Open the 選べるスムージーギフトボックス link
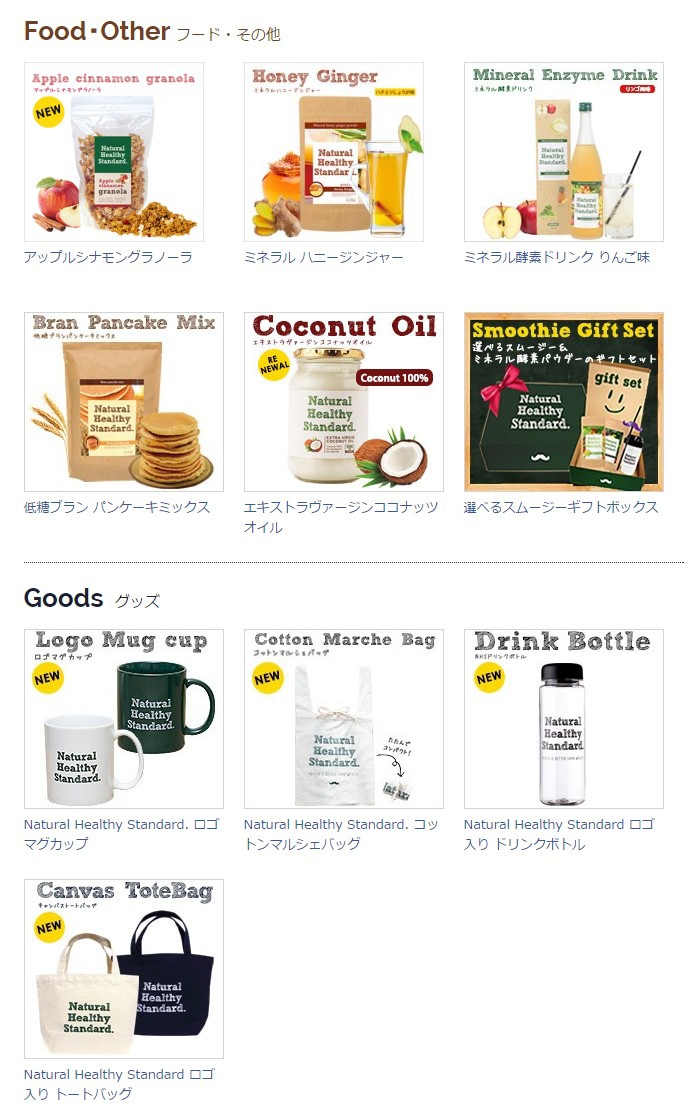698x1117 pixels. pyautogui.click(x=561, y=508)
